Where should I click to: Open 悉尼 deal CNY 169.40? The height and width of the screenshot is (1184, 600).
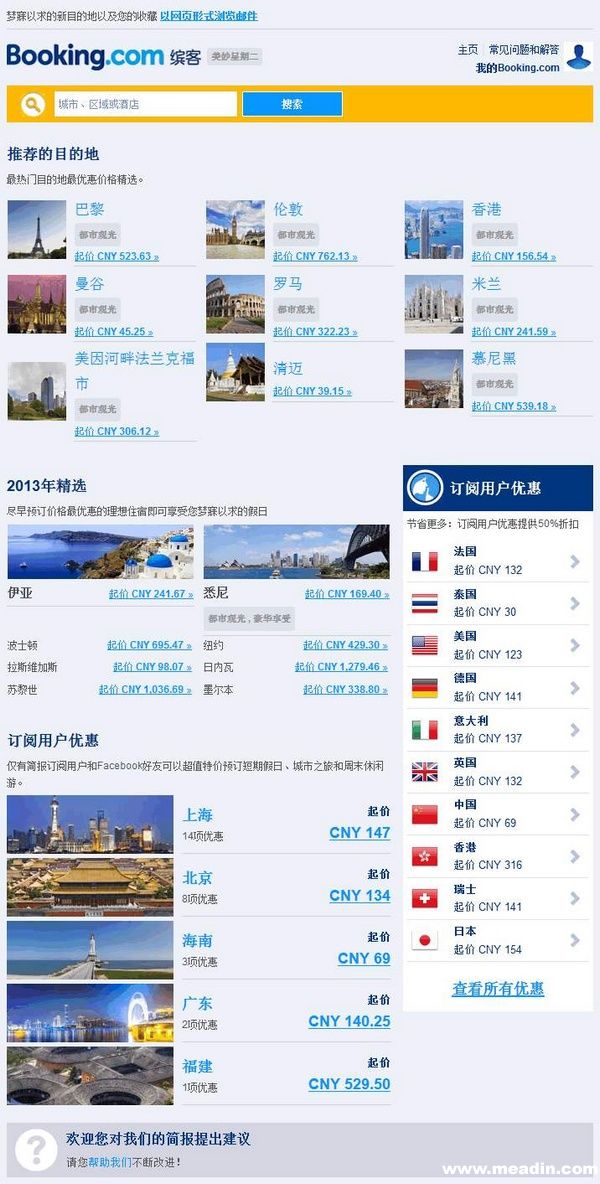click(x=347, y=594)
